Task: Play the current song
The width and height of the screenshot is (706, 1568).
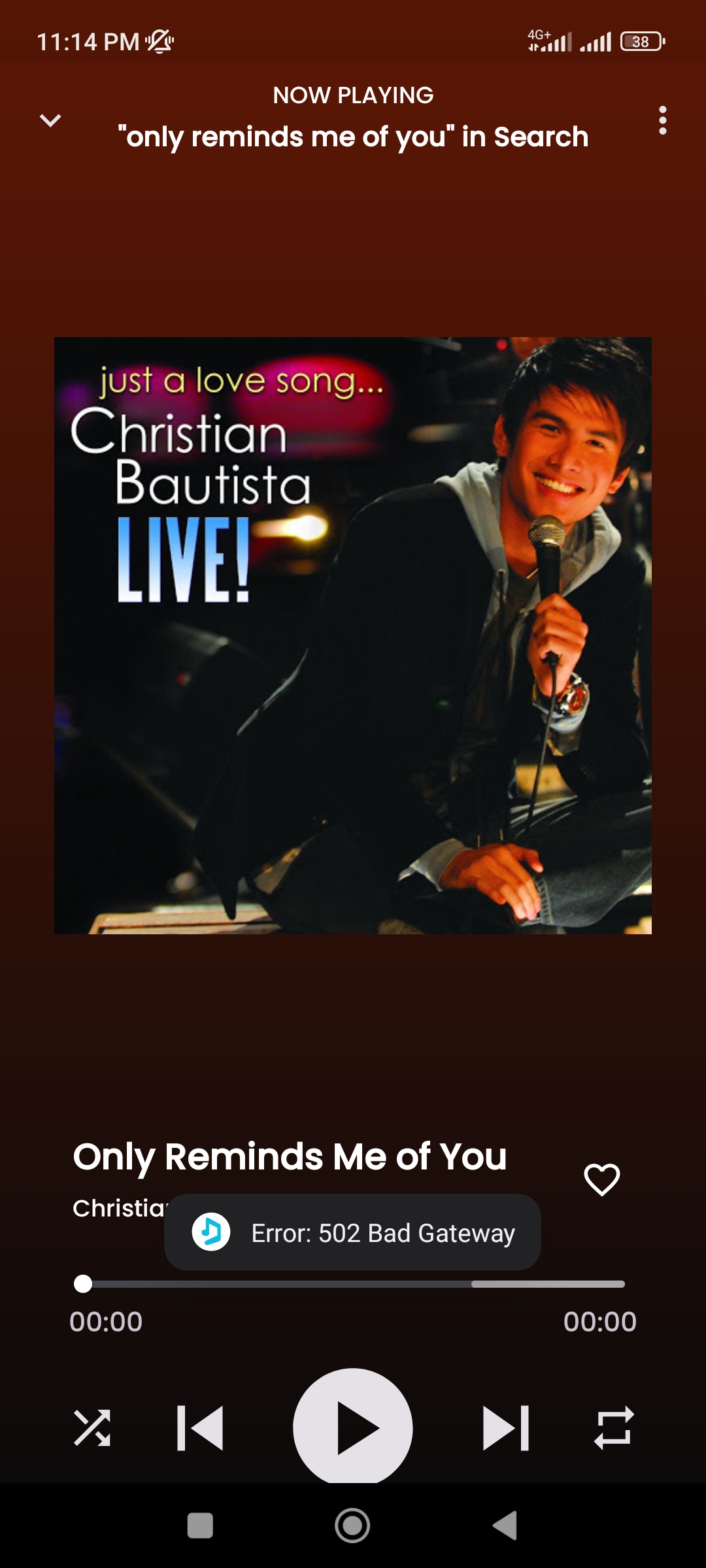Action: pos(353,1428)
